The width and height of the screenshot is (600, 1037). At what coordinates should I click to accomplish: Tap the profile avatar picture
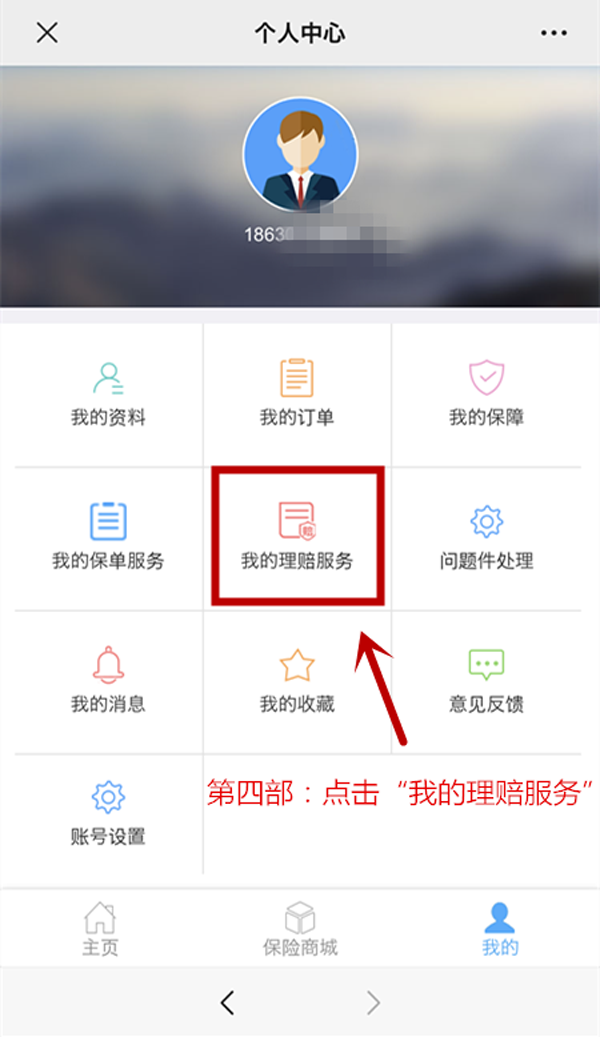click(300, 154)
